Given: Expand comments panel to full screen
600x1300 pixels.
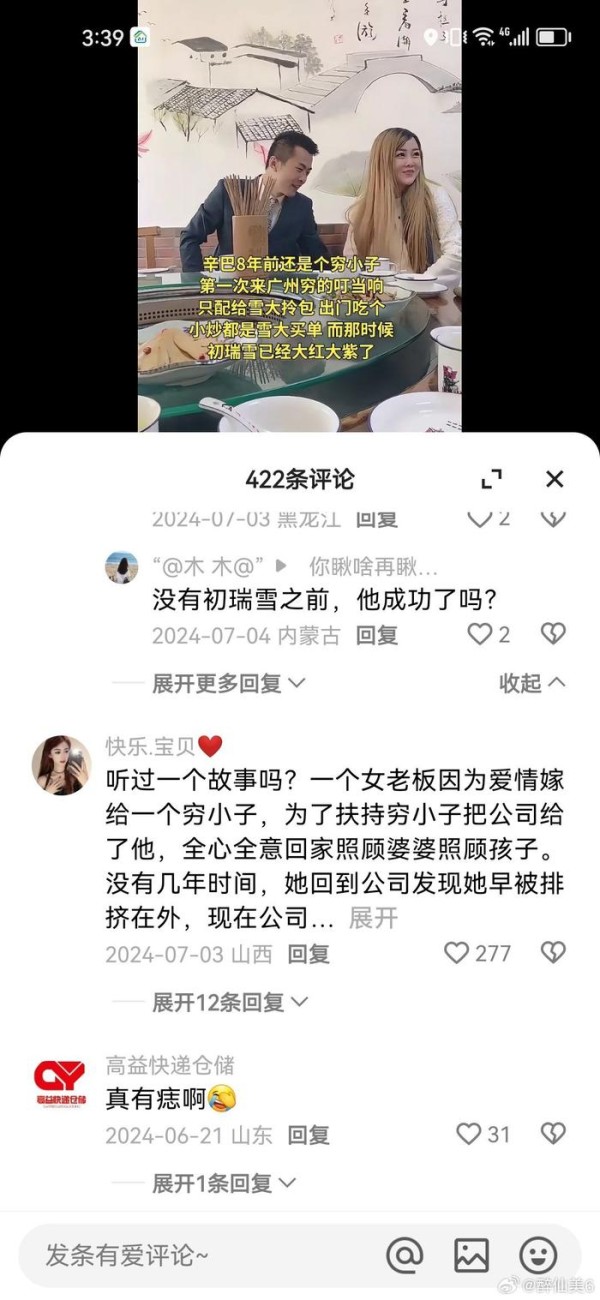Looking at the screenshot, I should coord(491,479).
